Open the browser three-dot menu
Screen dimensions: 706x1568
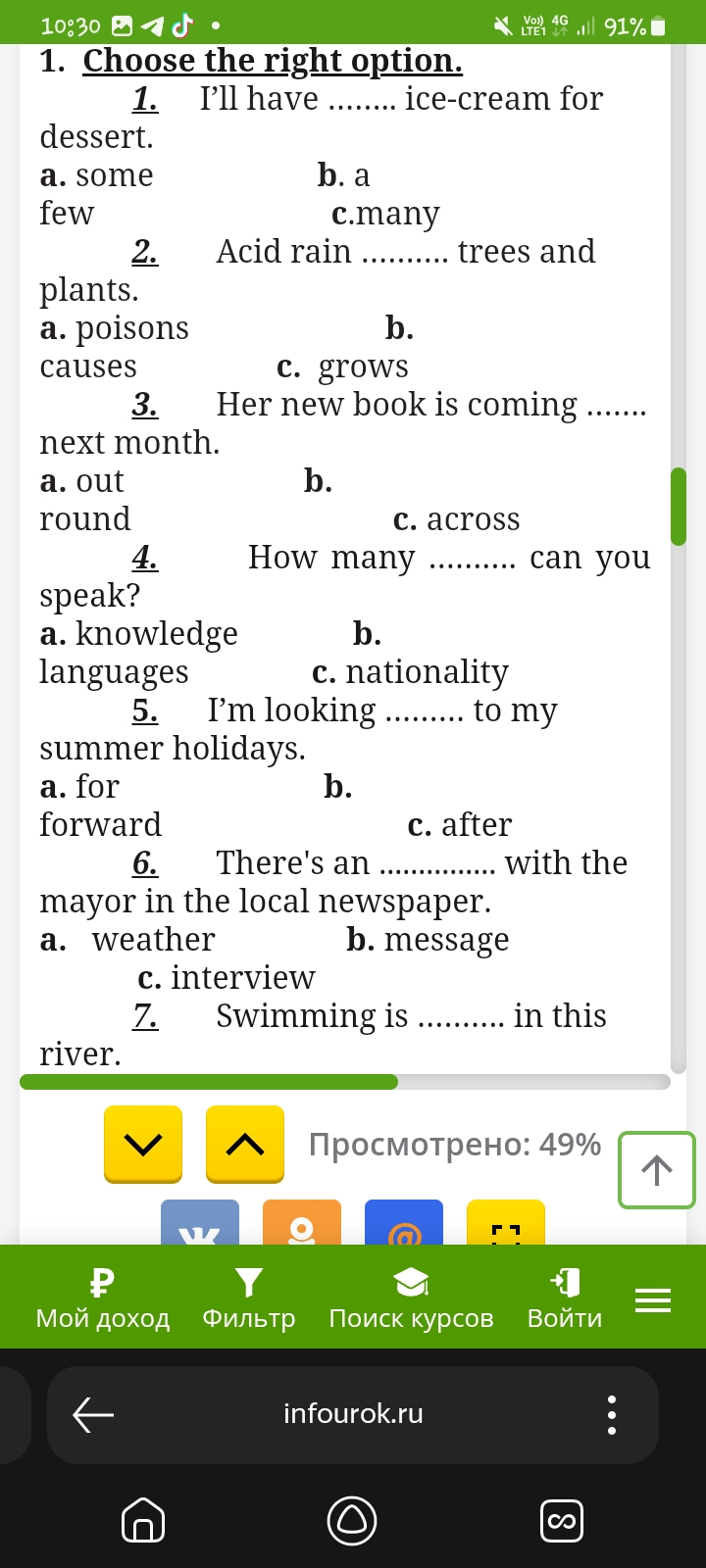[x=612, y=1415]
